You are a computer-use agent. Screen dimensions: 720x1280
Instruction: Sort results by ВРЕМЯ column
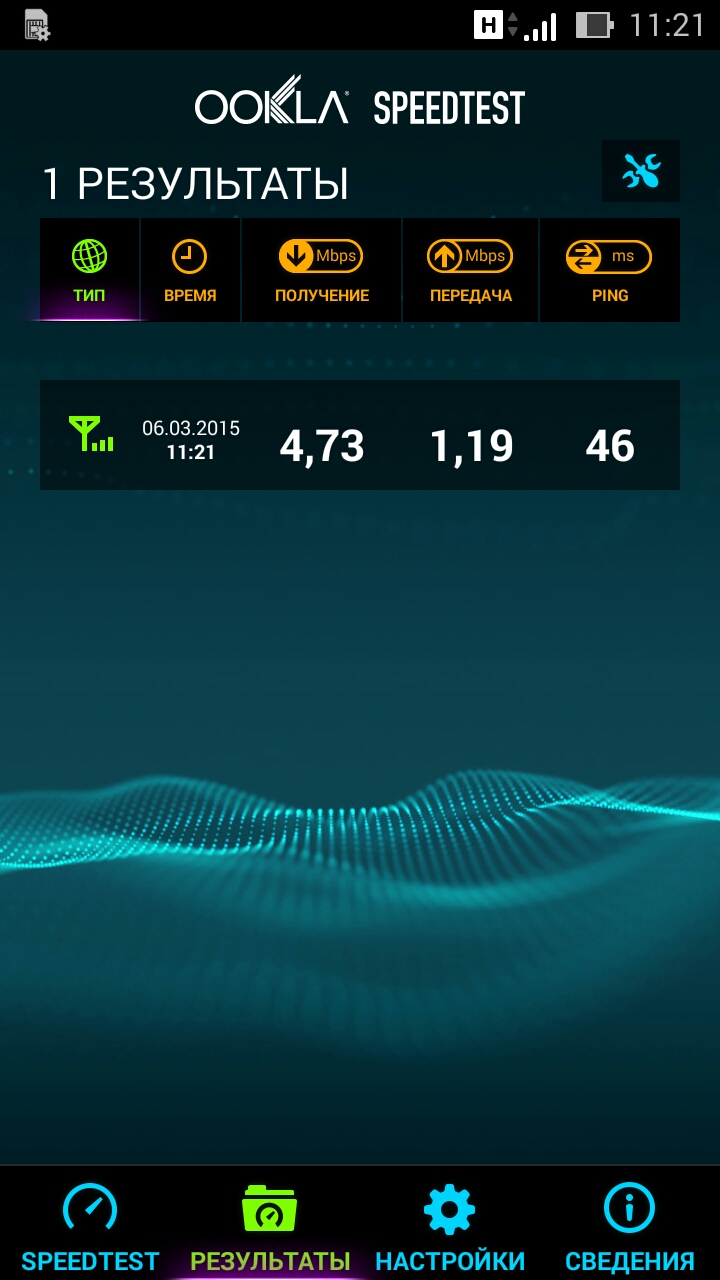(x=190, y=270)
